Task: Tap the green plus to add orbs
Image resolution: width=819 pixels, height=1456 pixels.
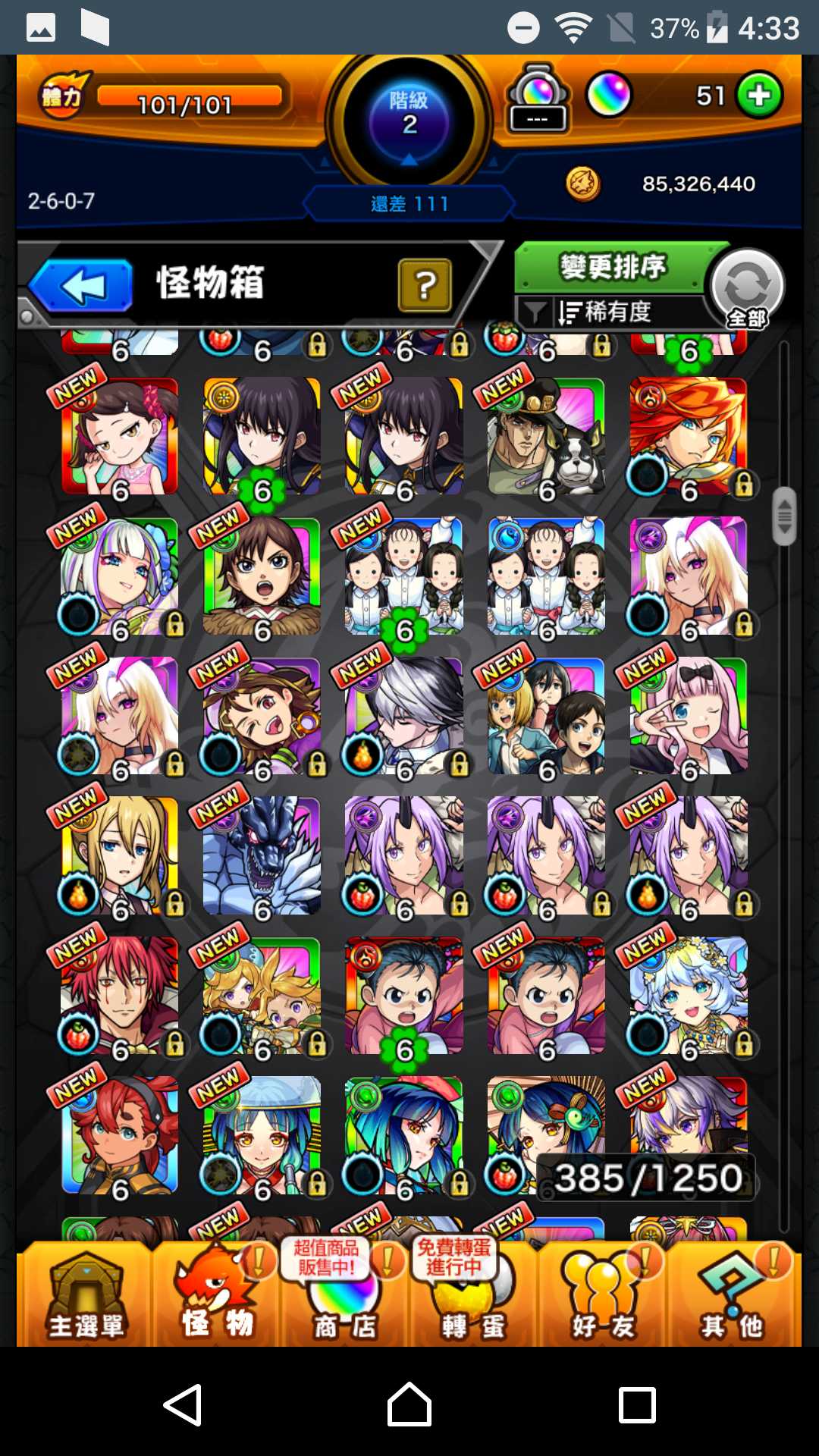Action: pyautogui.click(x=759, y=96)
